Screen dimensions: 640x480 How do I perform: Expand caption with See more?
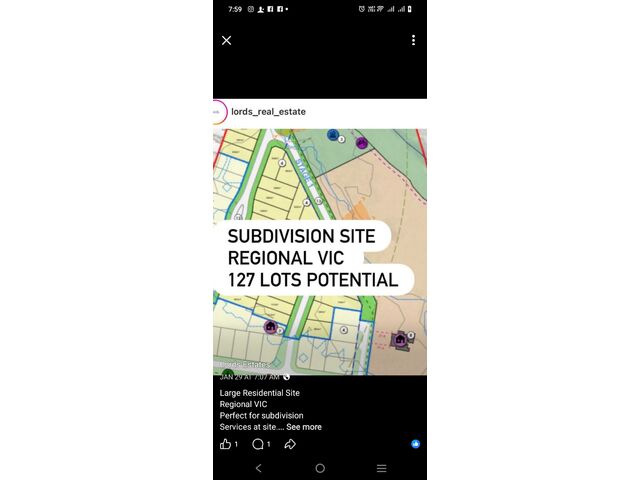(304, 427)
